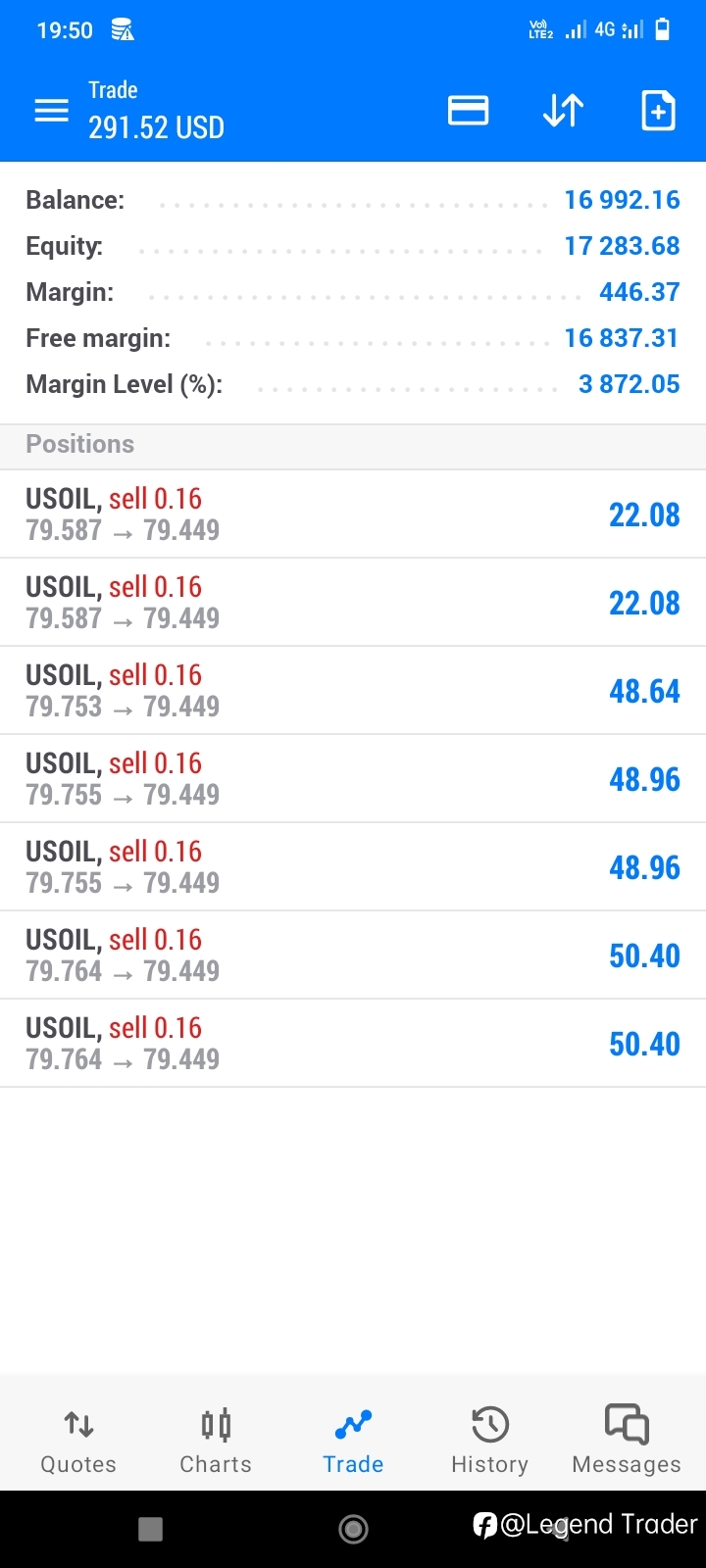Go to the Messages tab
706x1568 pixels.
coord(627,1441)
